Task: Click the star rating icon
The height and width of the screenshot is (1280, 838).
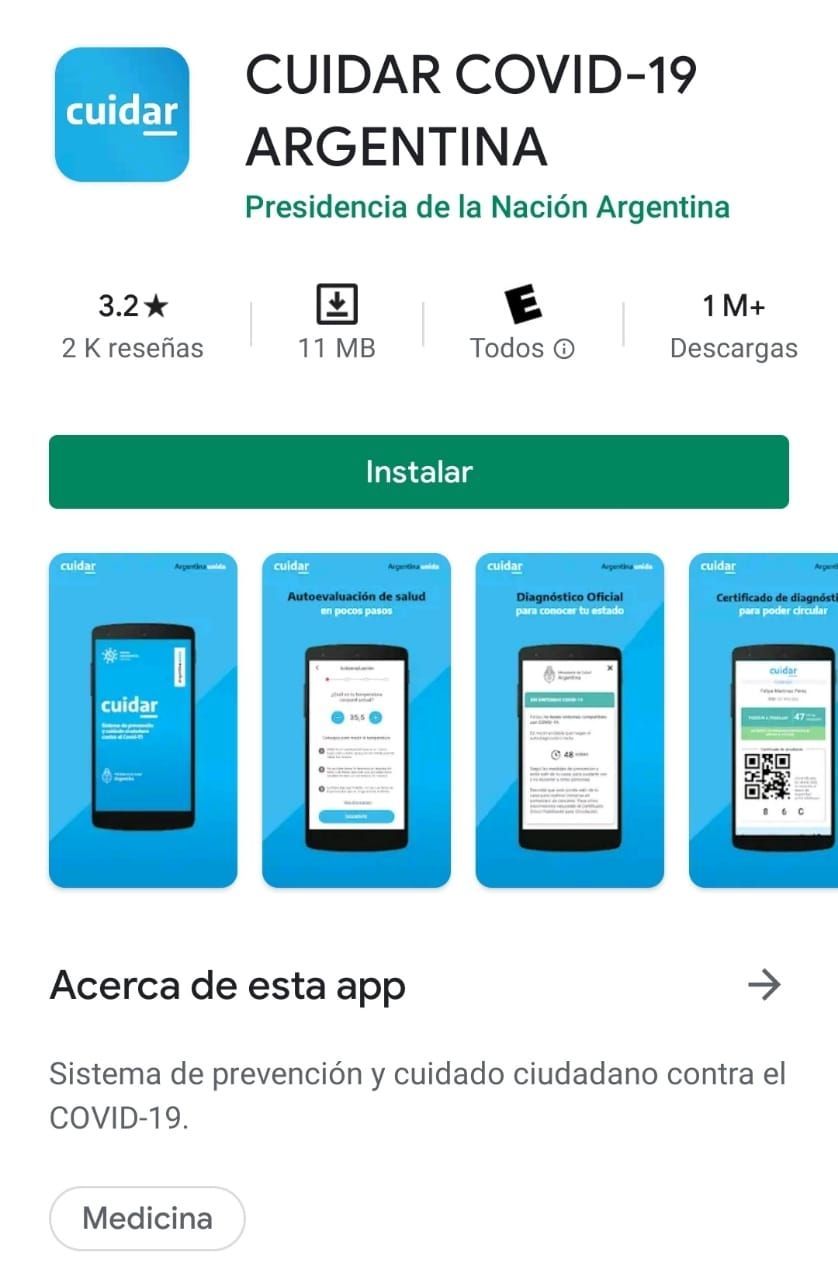Action: 157,307
